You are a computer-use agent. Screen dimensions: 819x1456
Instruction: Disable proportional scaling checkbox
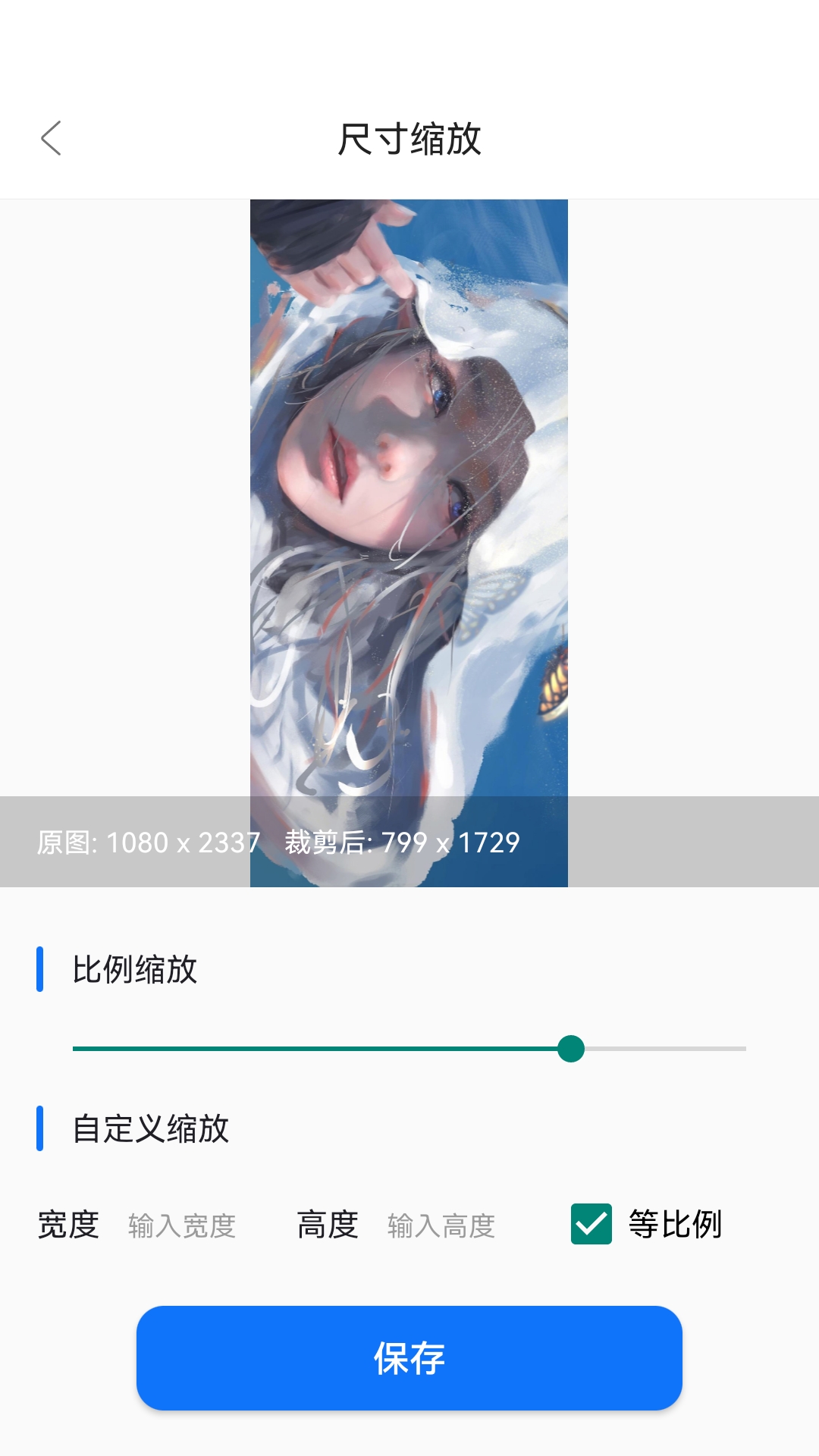click(x=591, y=1223)
